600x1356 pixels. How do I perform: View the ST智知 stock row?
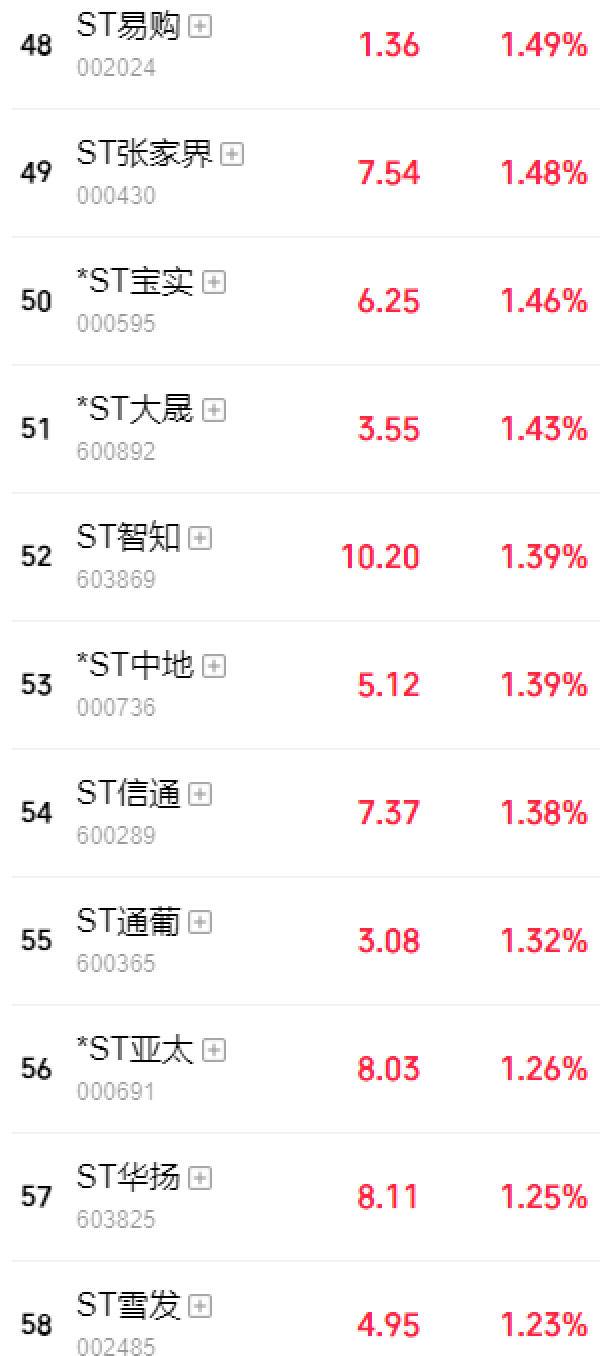click(x=128, y=538)
